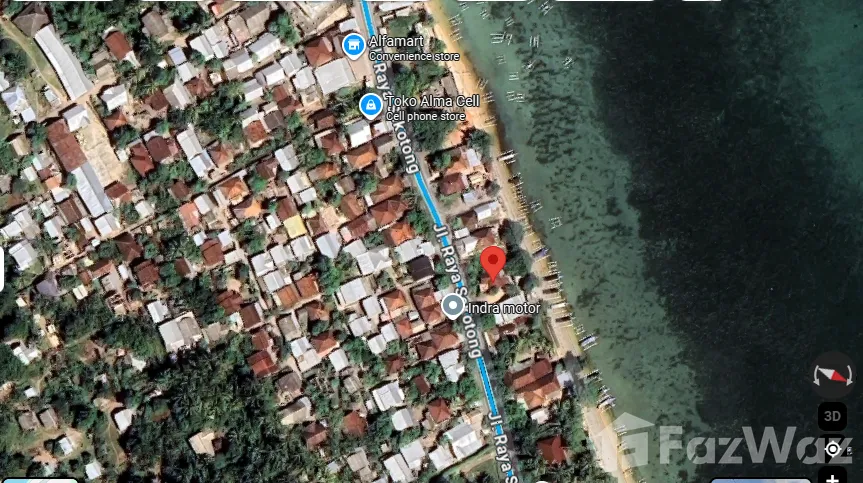Center map on my current location
The image size is (863, 483).
click(833, 449)
